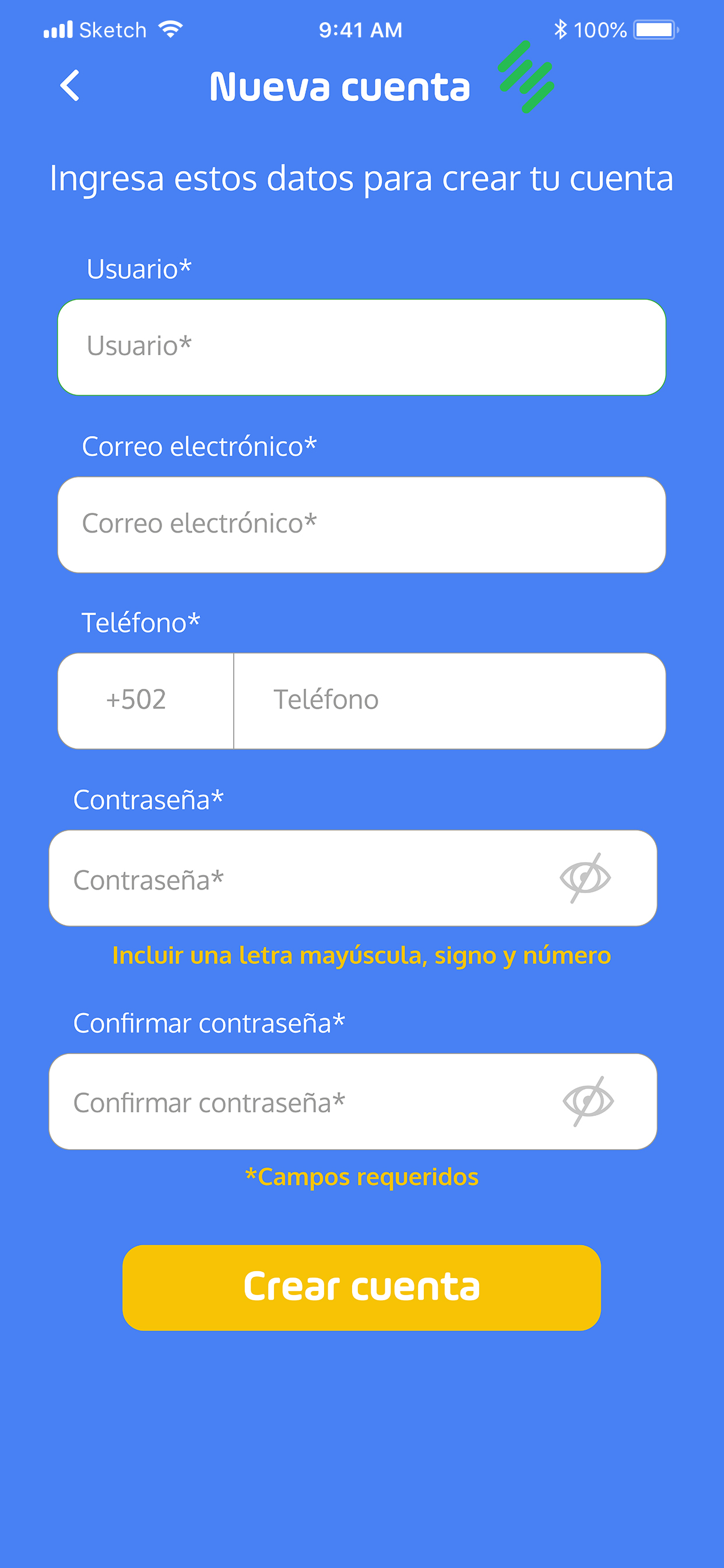Viewport: 724px width, 1568px height.
Task: Select the Usuario input field
Action: (361, 346)
